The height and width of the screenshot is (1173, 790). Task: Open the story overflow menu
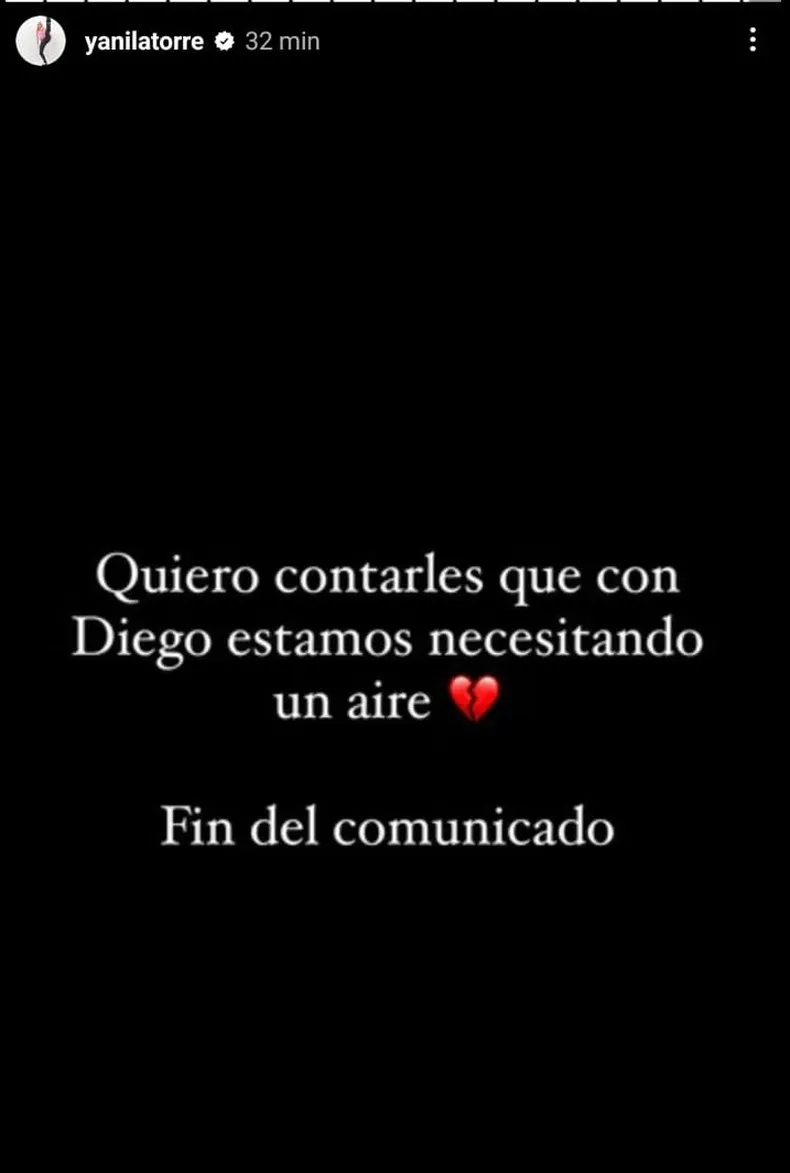click(x=752, y=40)
